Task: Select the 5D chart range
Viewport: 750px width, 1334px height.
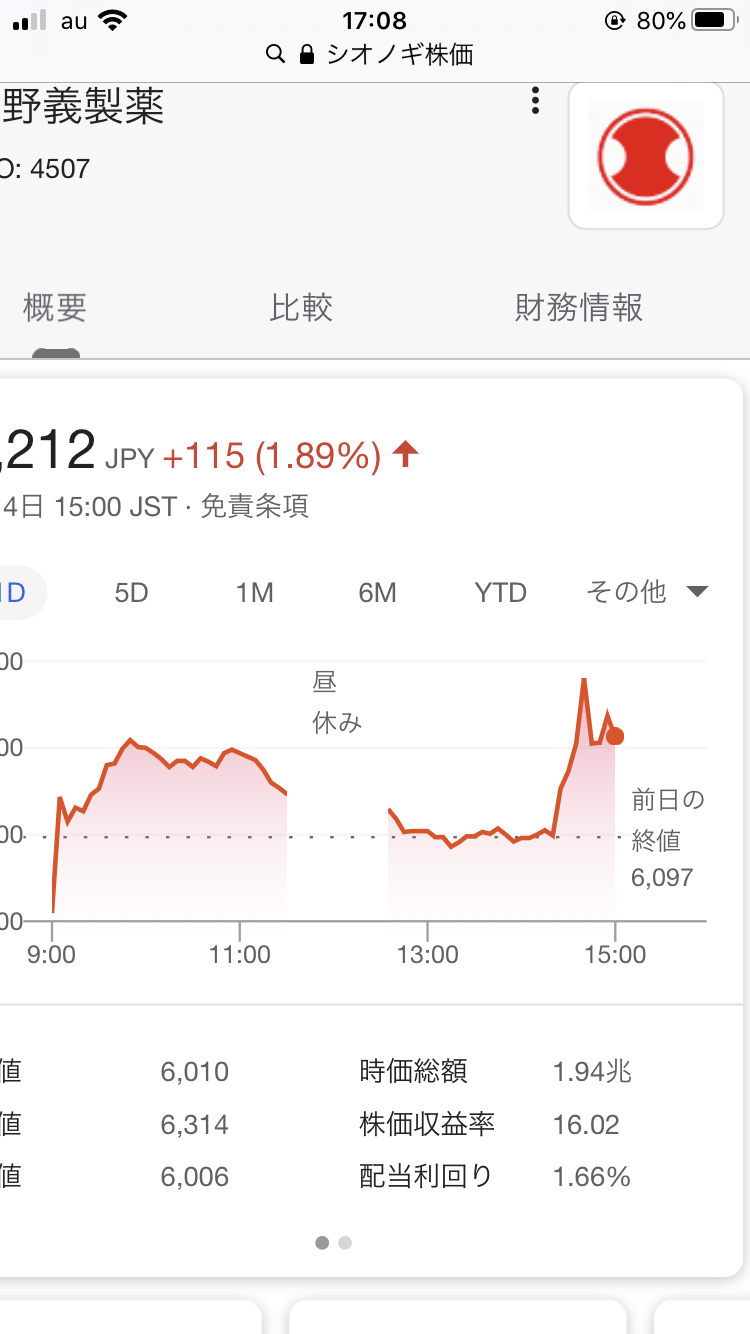Action: click(x=131, y=593)
